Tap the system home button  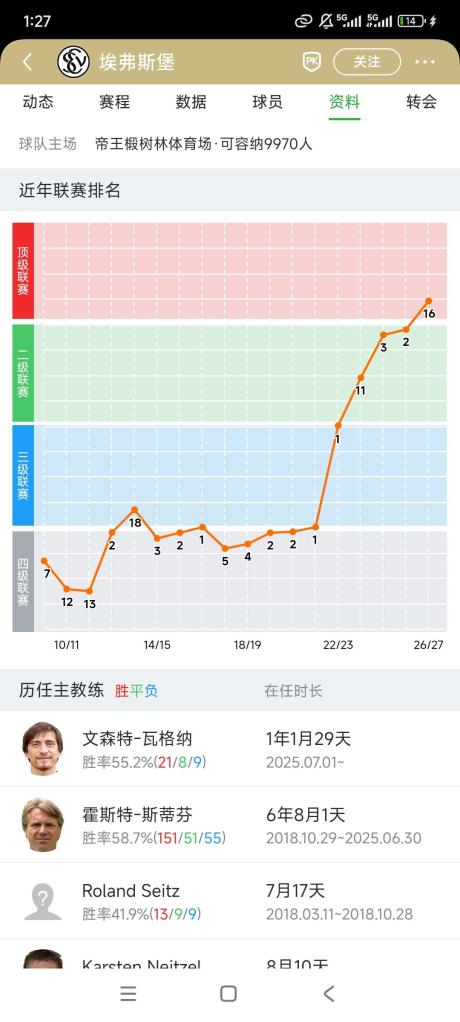[x=228, y=993]
